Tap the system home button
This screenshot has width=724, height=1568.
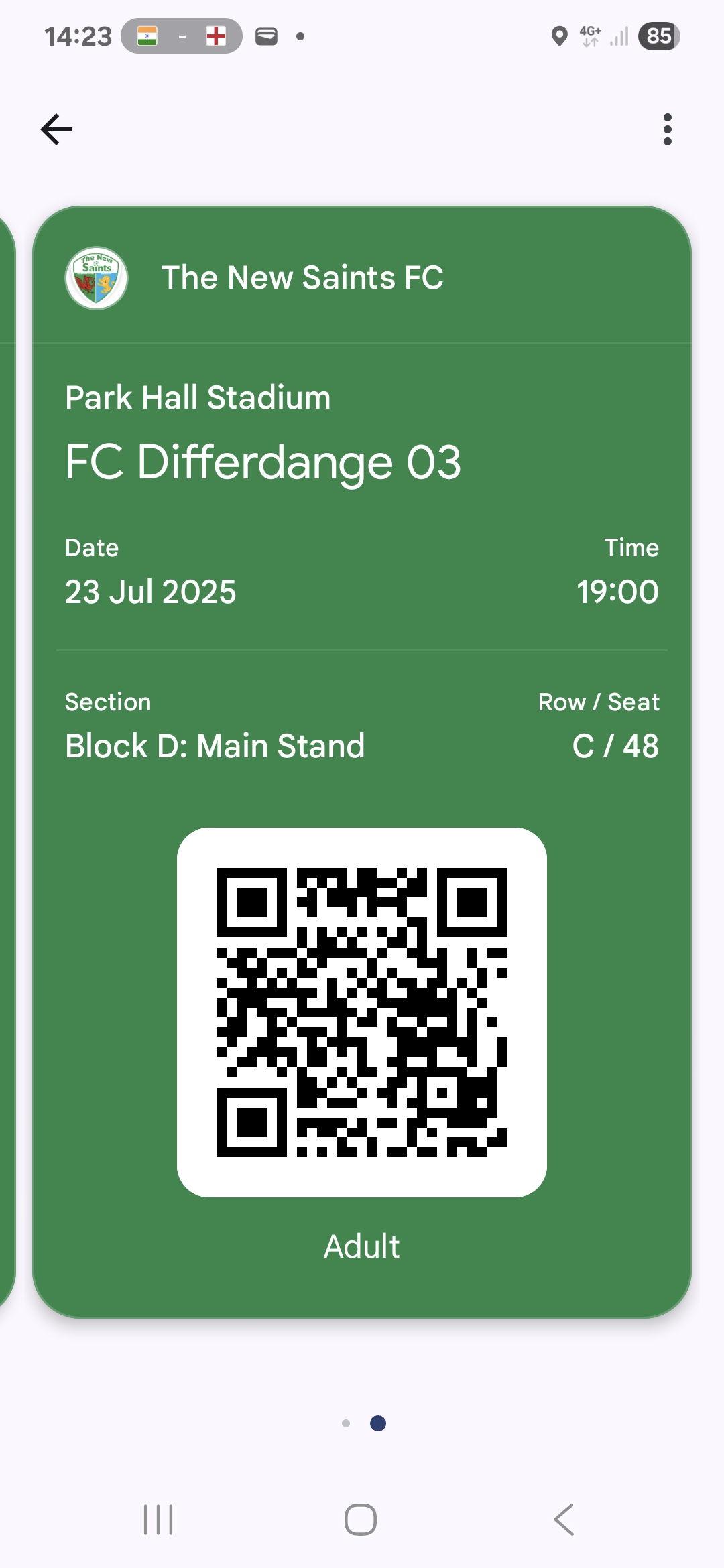coord(361,1519)
